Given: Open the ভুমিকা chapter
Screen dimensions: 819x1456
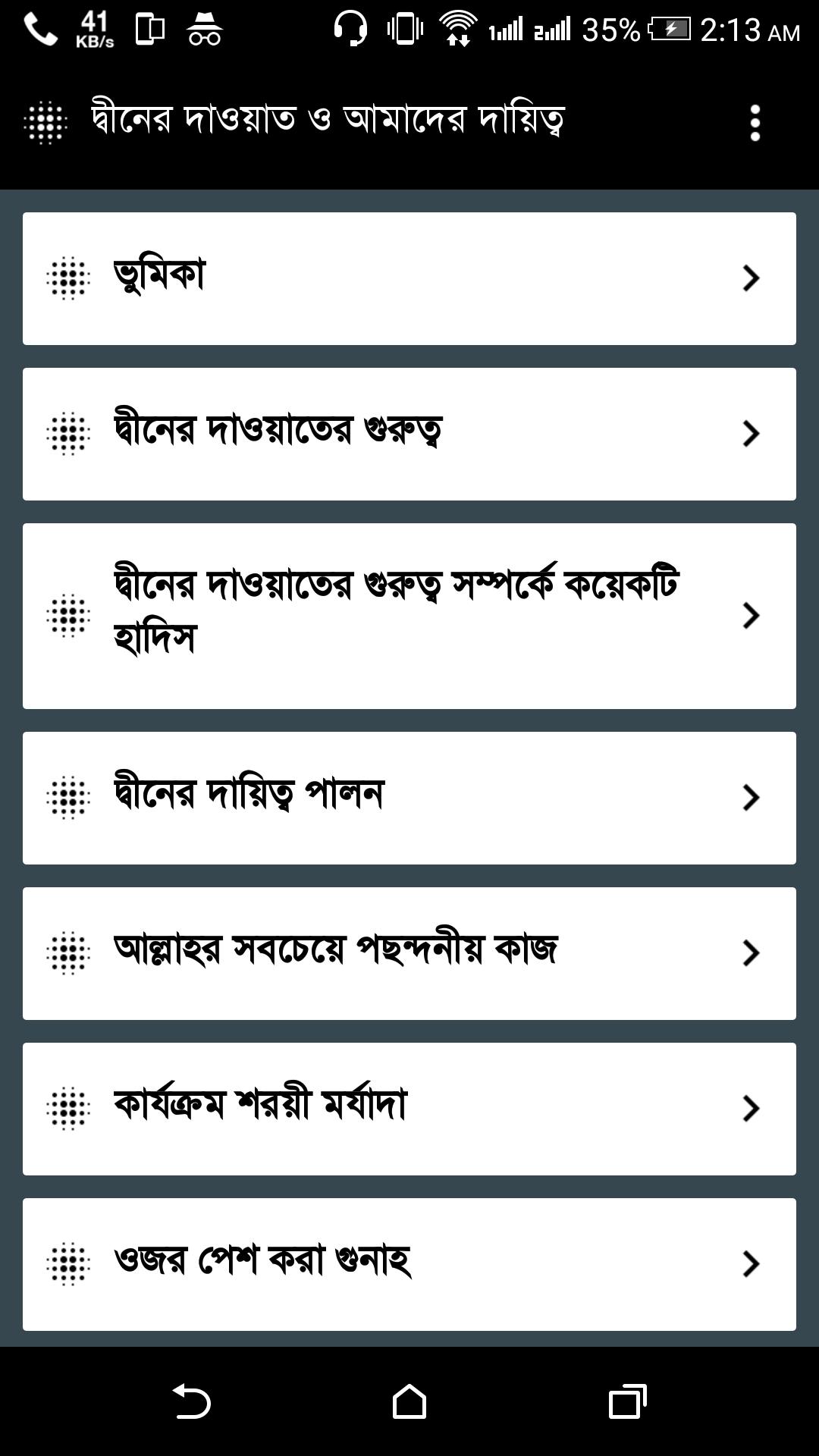Looking at the screenshot, I should click(x=409, y=278).
